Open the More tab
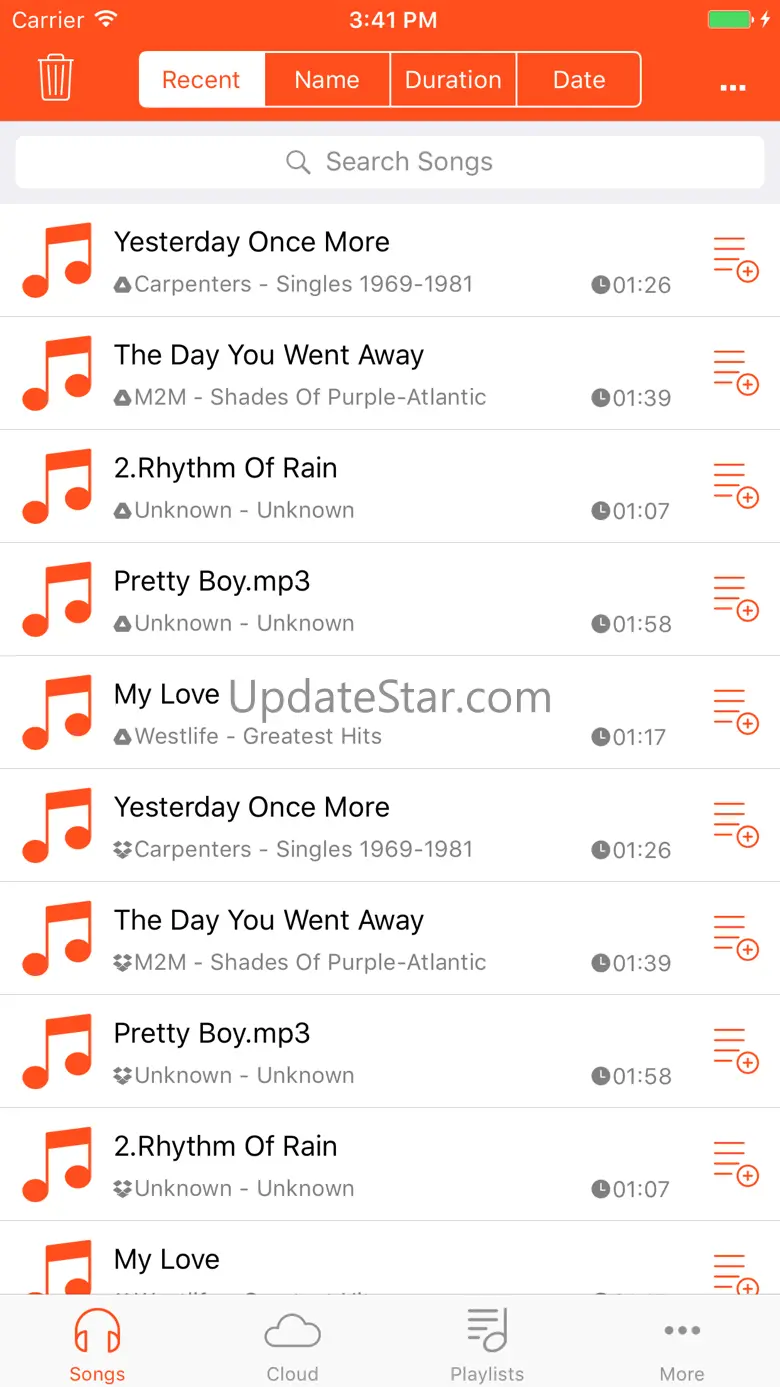The height and width of the screenshot is (1387, 780). (682, 1346)
